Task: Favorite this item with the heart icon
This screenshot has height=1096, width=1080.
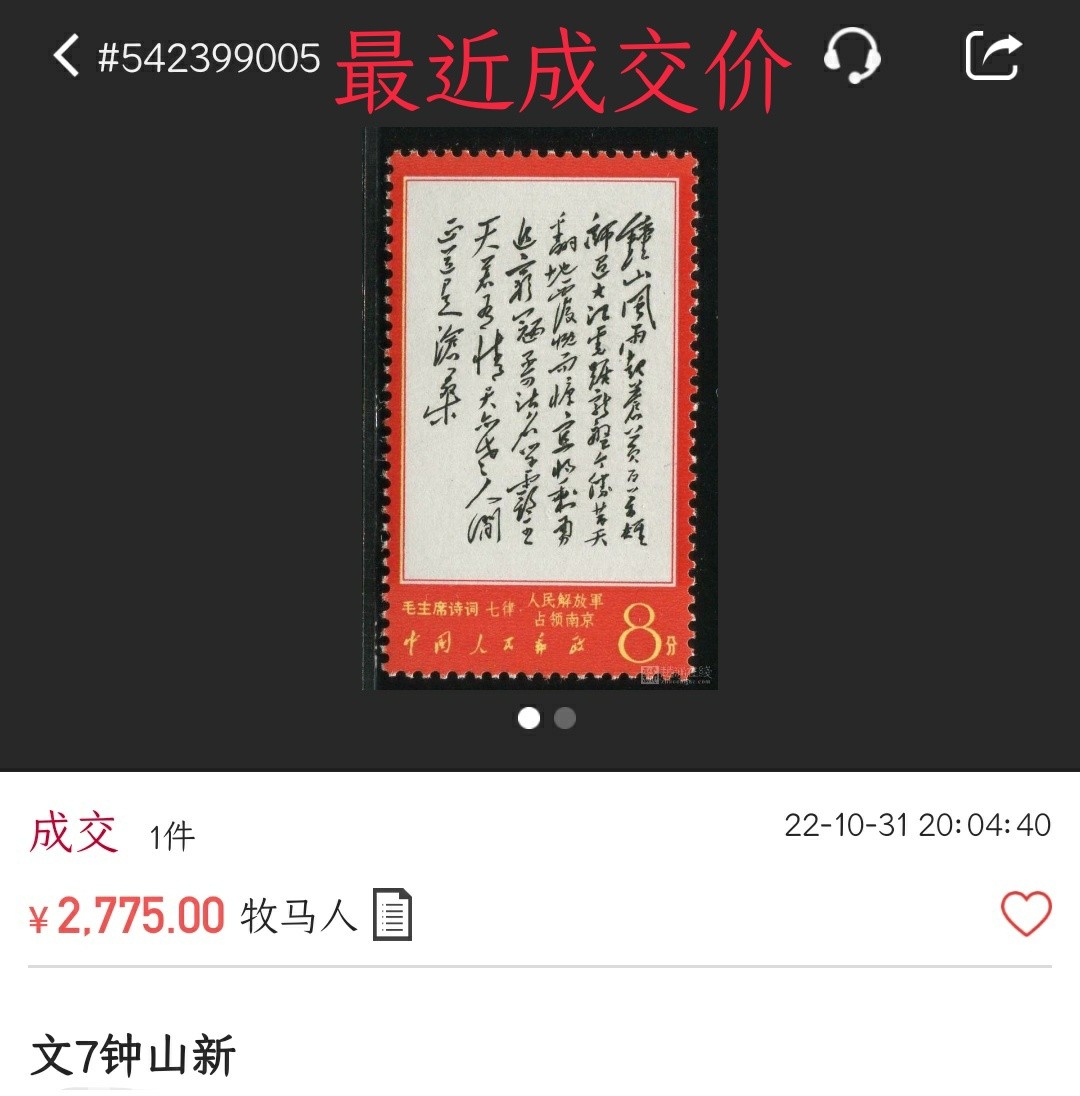Action: pyautogui.click(x=1026, y=913)
